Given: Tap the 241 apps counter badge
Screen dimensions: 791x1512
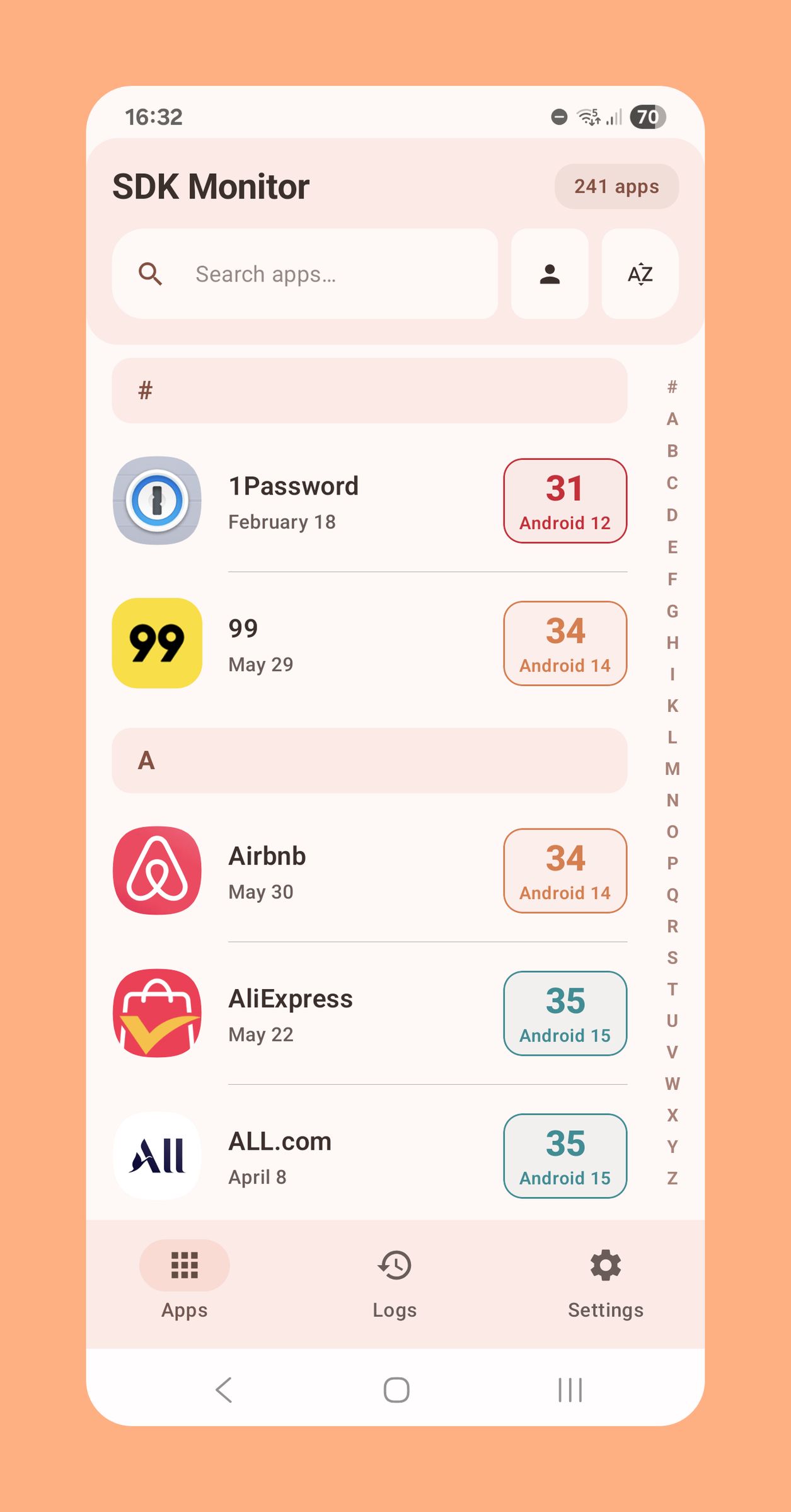Looking at the screenshot, I should click(x=616, y=186).
